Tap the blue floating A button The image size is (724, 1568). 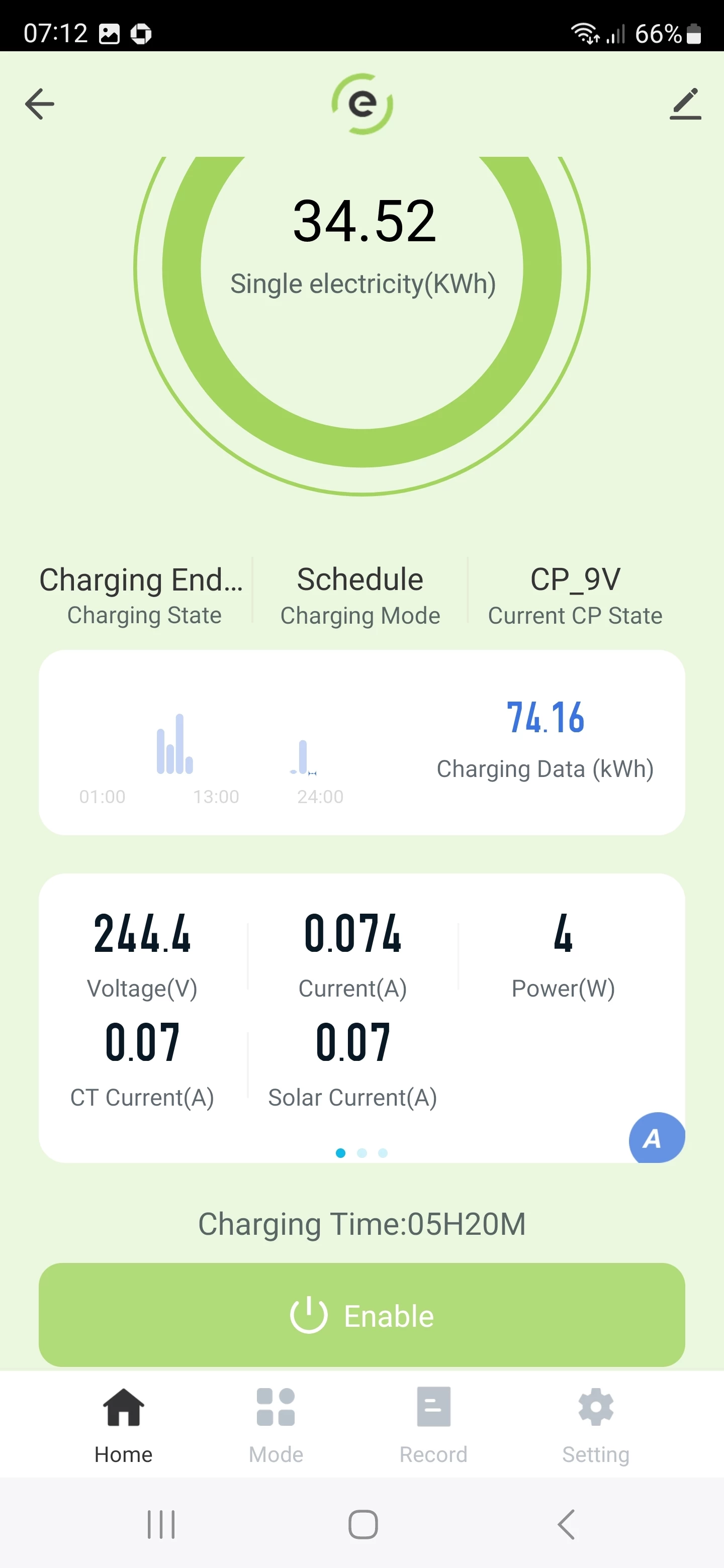coord(655,1138)
